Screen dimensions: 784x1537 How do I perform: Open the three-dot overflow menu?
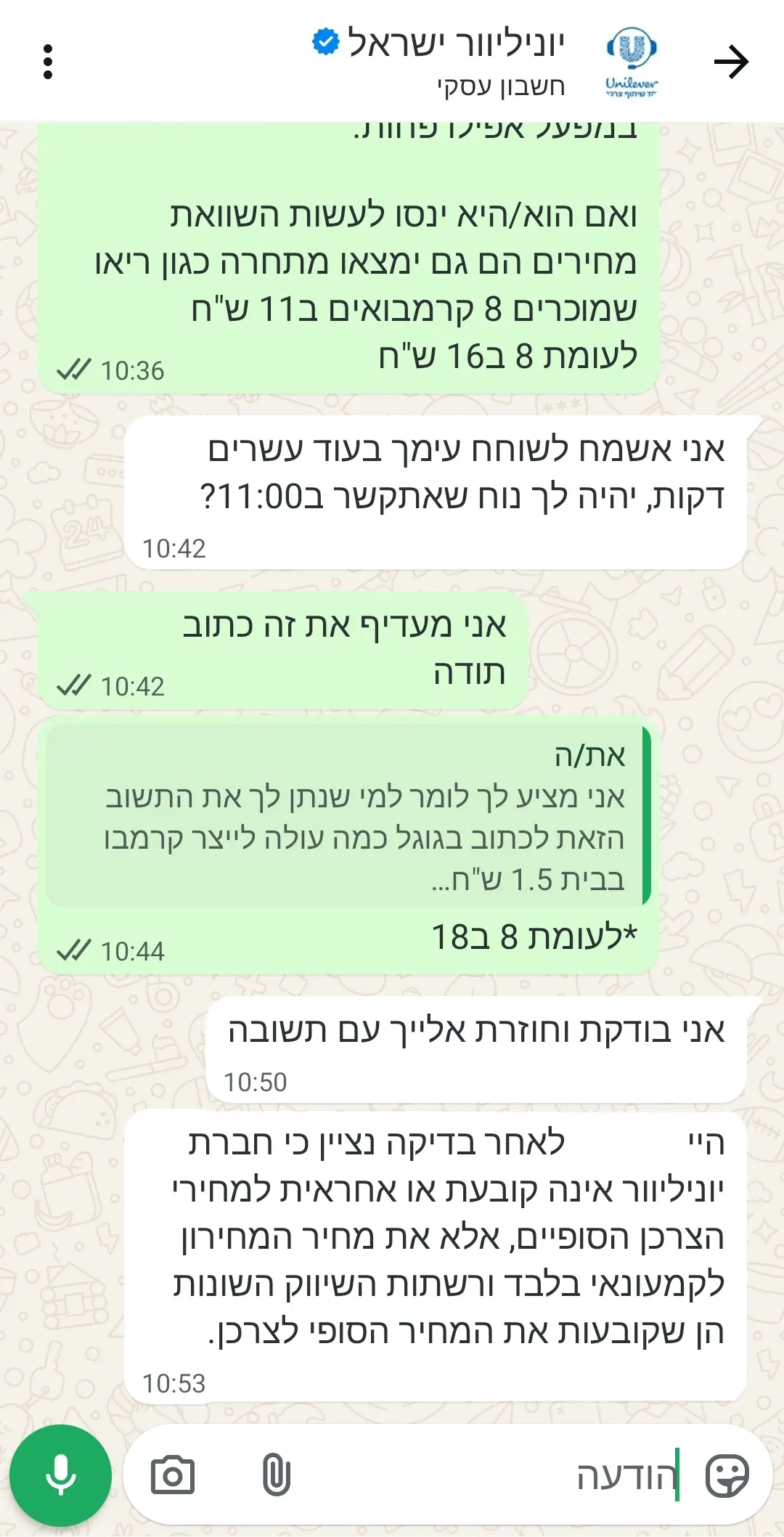click(x=48, y=62)
